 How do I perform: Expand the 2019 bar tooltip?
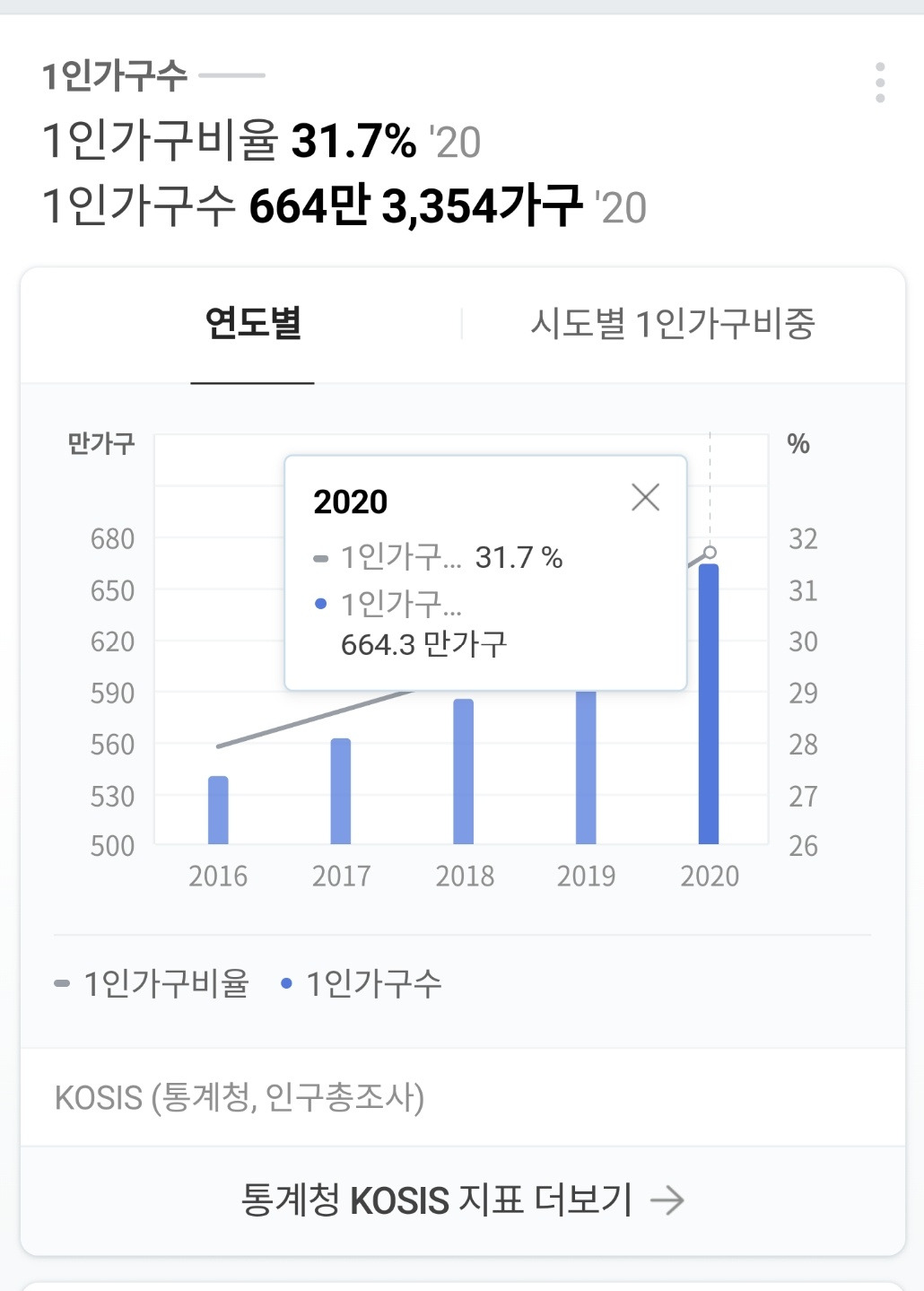[x=588, y=767]
